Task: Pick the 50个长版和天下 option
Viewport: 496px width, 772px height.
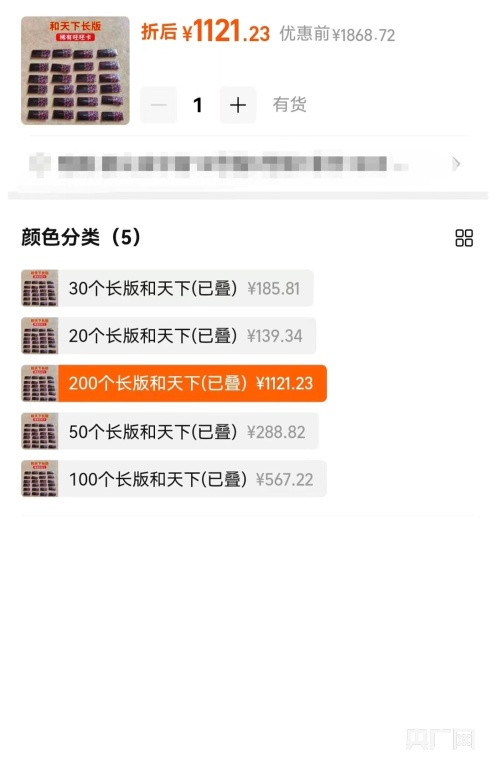Action: [169, 431]
